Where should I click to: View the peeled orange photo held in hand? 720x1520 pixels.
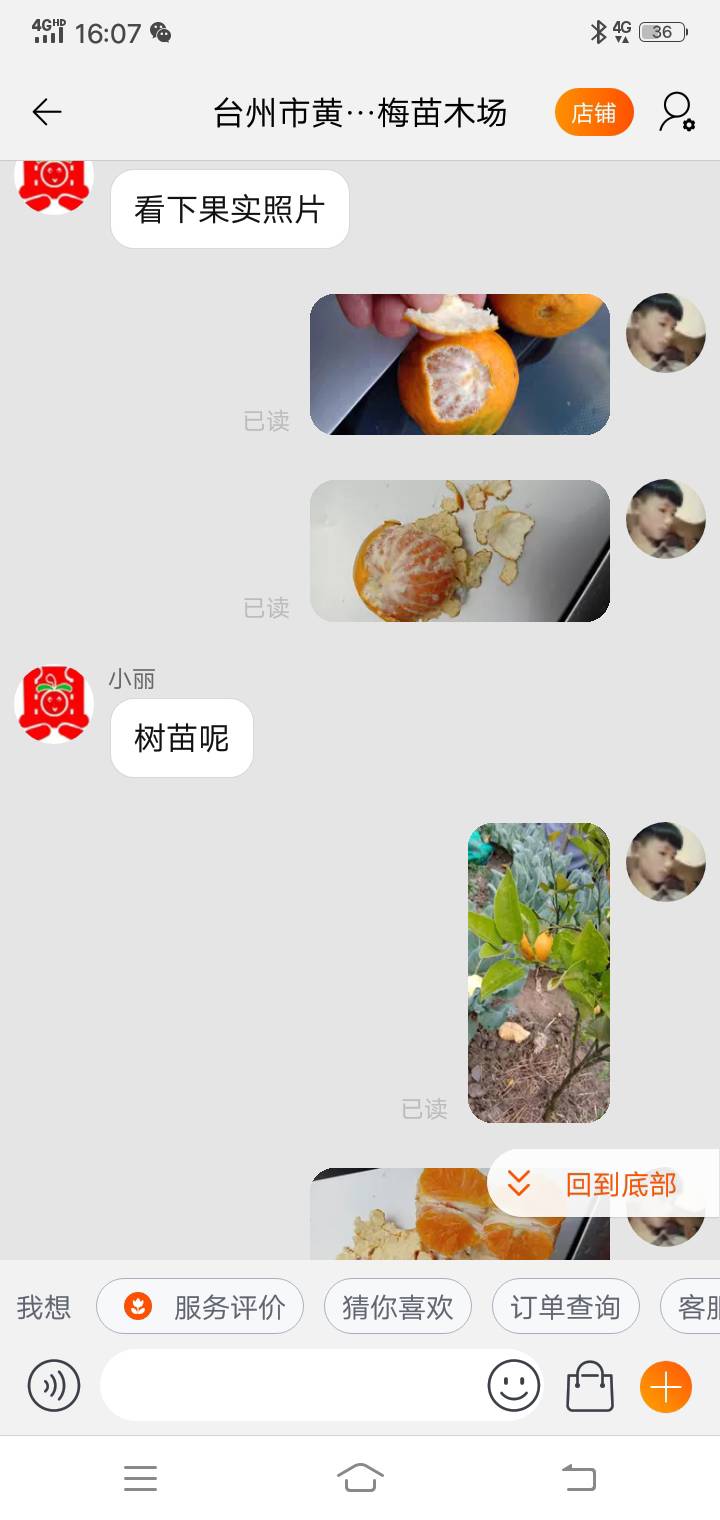pyautogui.click(x=460, y=364)
